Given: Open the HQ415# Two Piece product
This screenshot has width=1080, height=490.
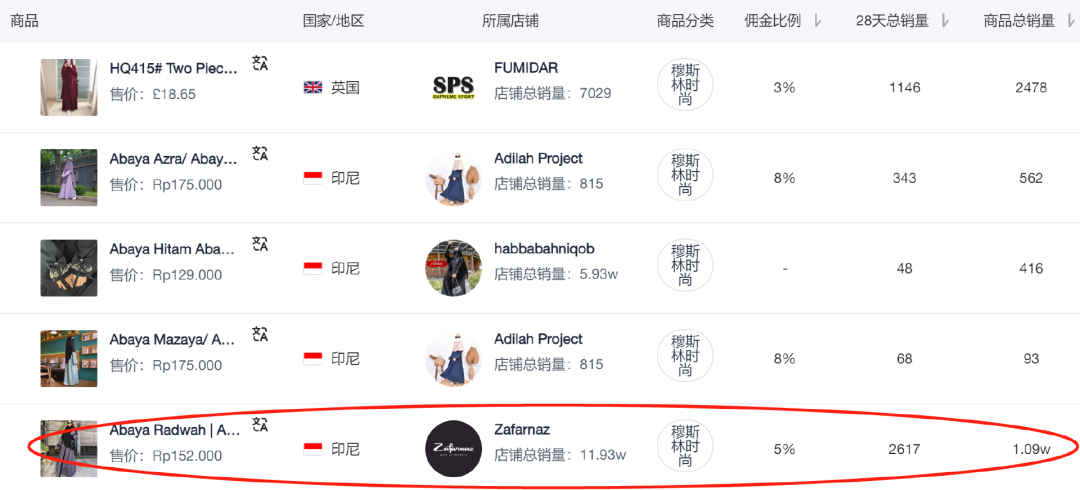Looking at the screenshot, I should 174,68.
